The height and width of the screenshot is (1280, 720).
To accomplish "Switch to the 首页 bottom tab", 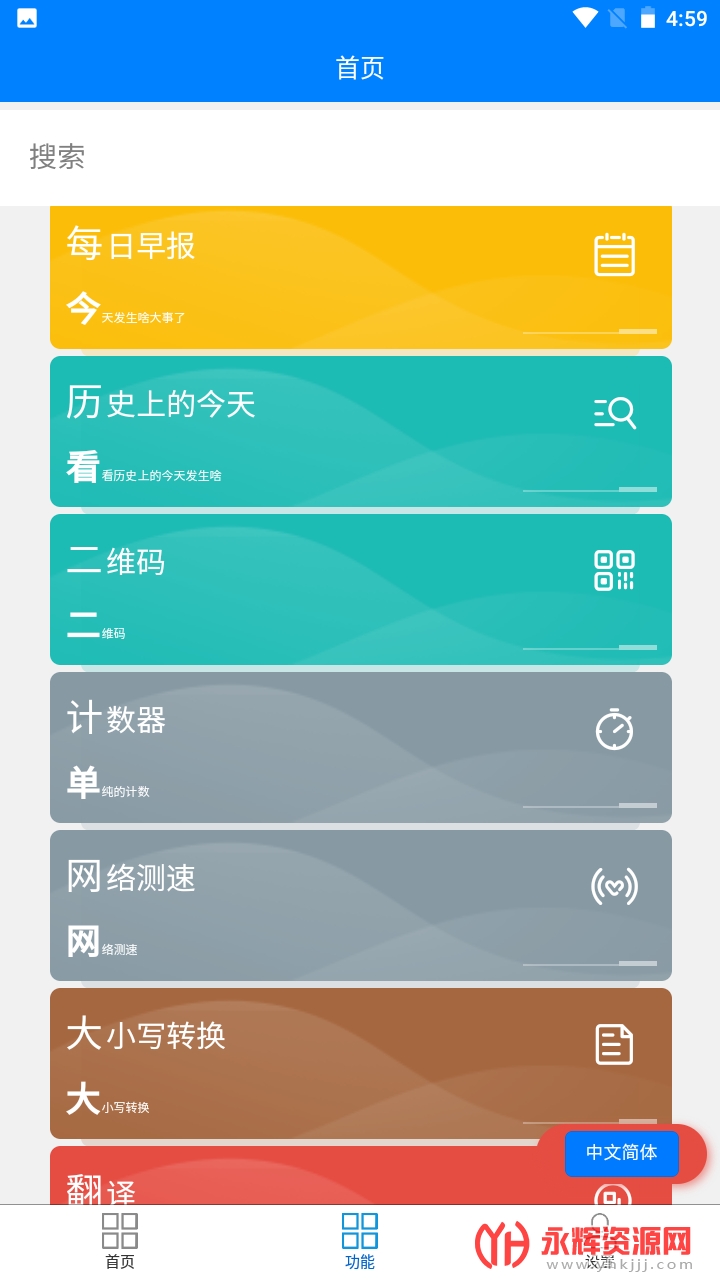I will (120, 1242).
